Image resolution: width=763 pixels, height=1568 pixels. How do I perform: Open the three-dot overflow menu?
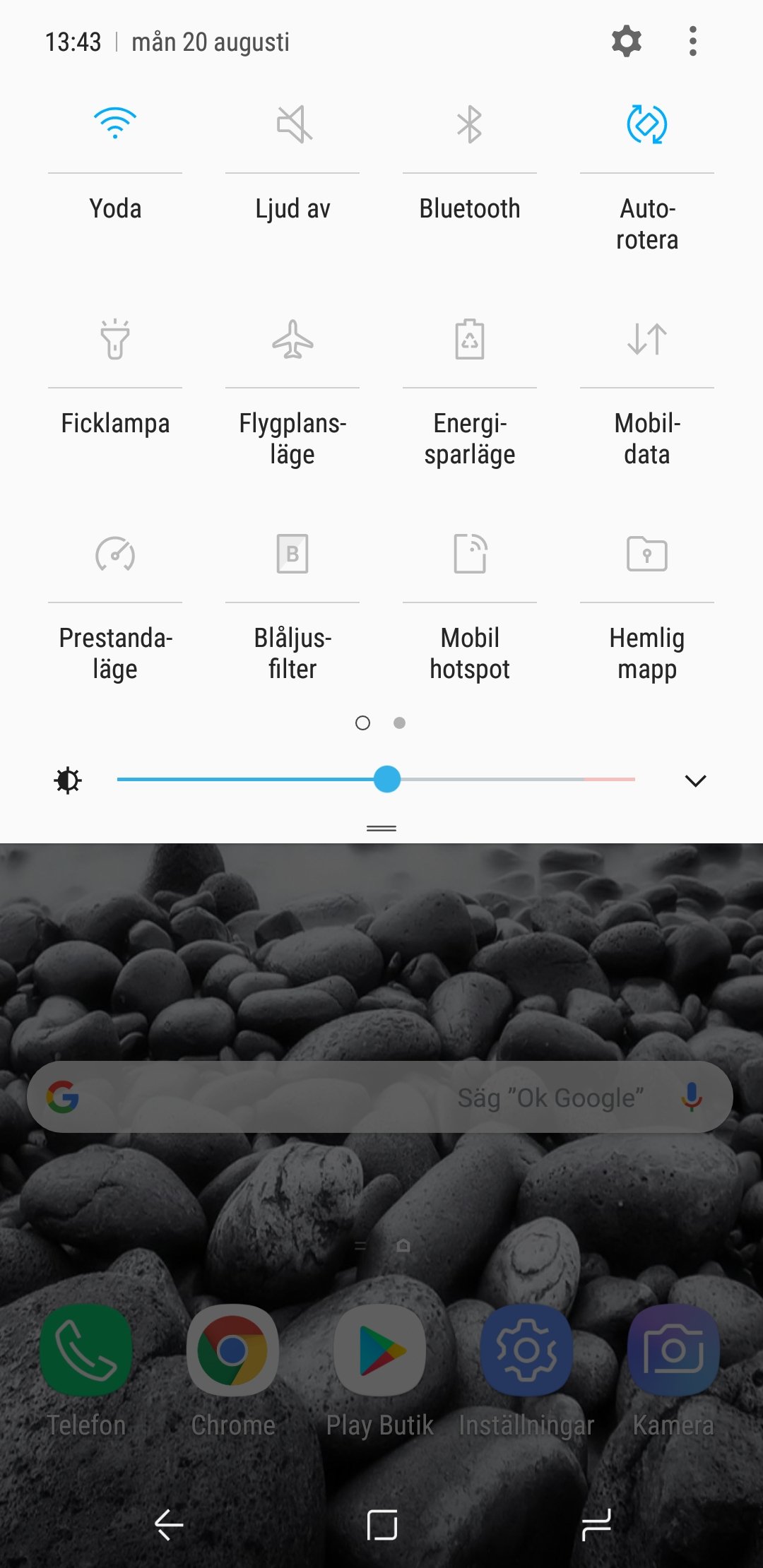pos(693,42)
